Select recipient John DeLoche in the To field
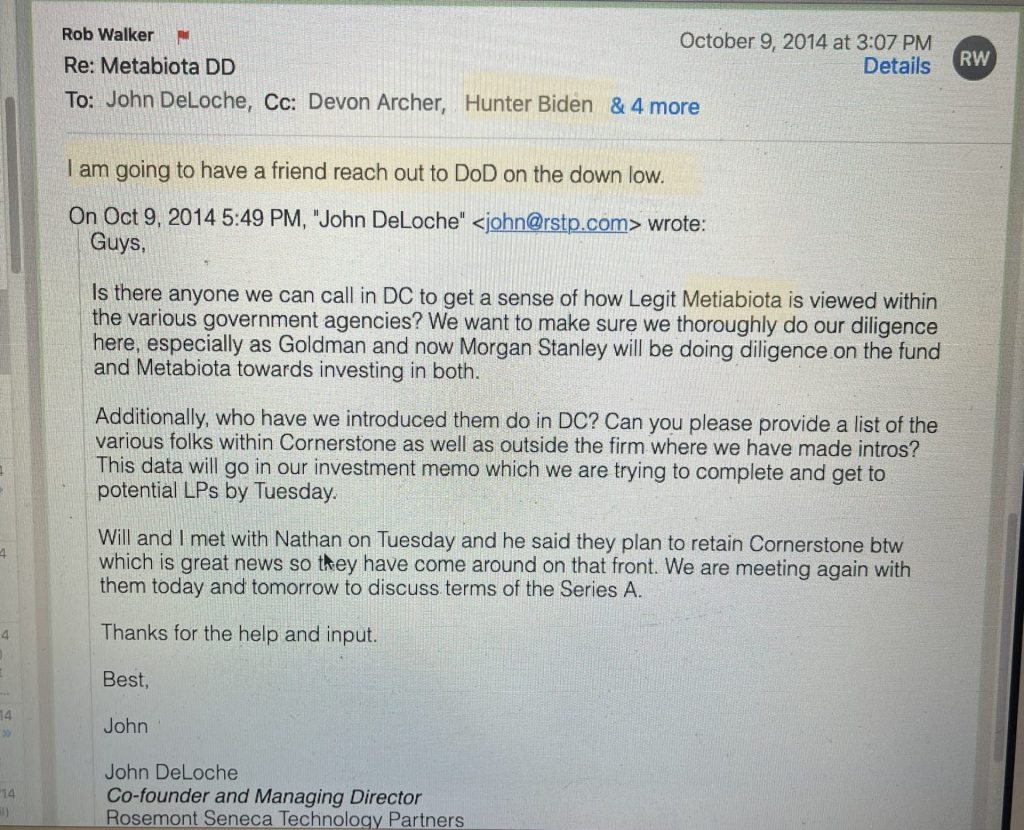Image resolution: width=1024 pixels, height=830 pixels. tap(178, 101)
